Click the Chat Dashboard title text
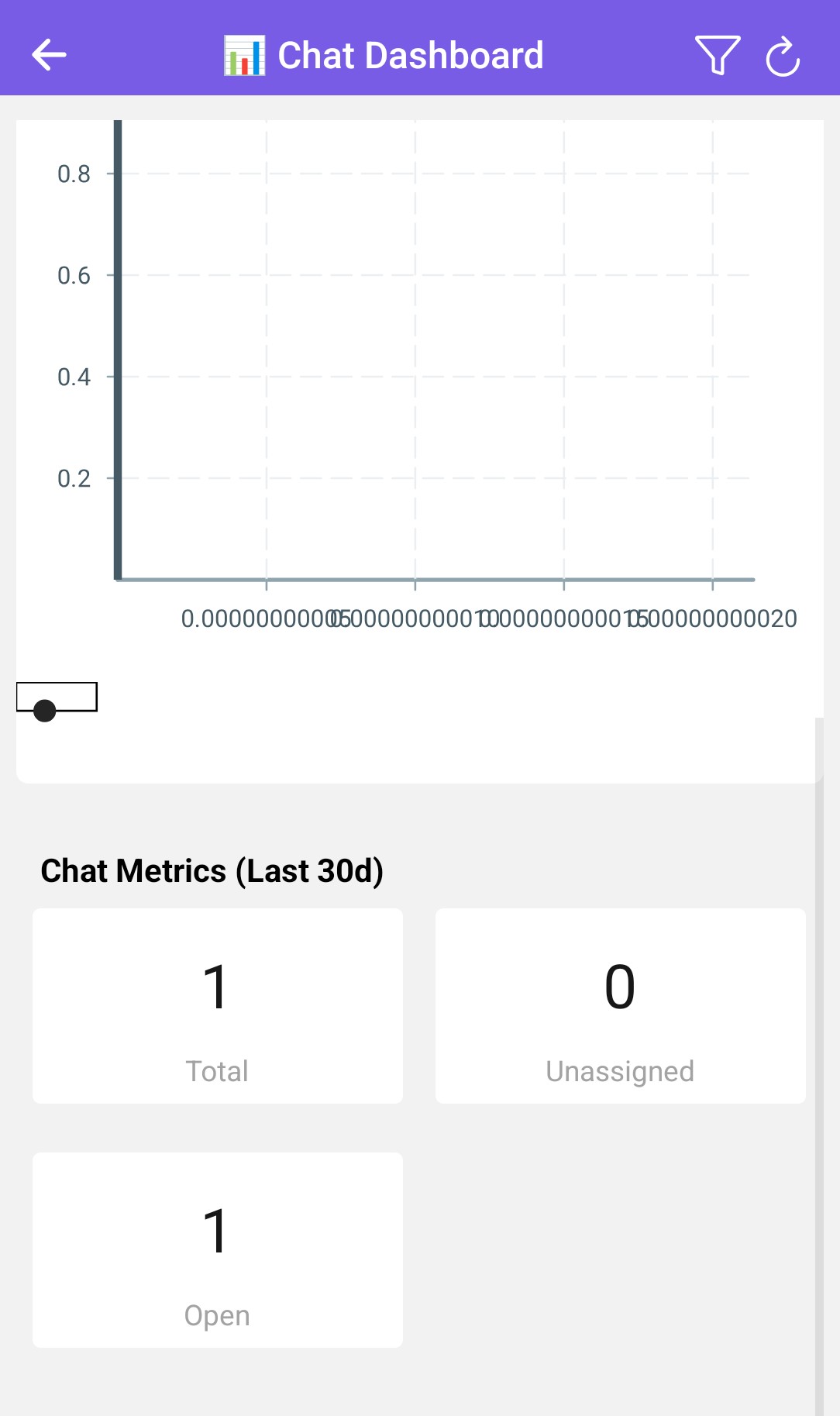This screenshot has height=1416, width=840. point(411,54)
